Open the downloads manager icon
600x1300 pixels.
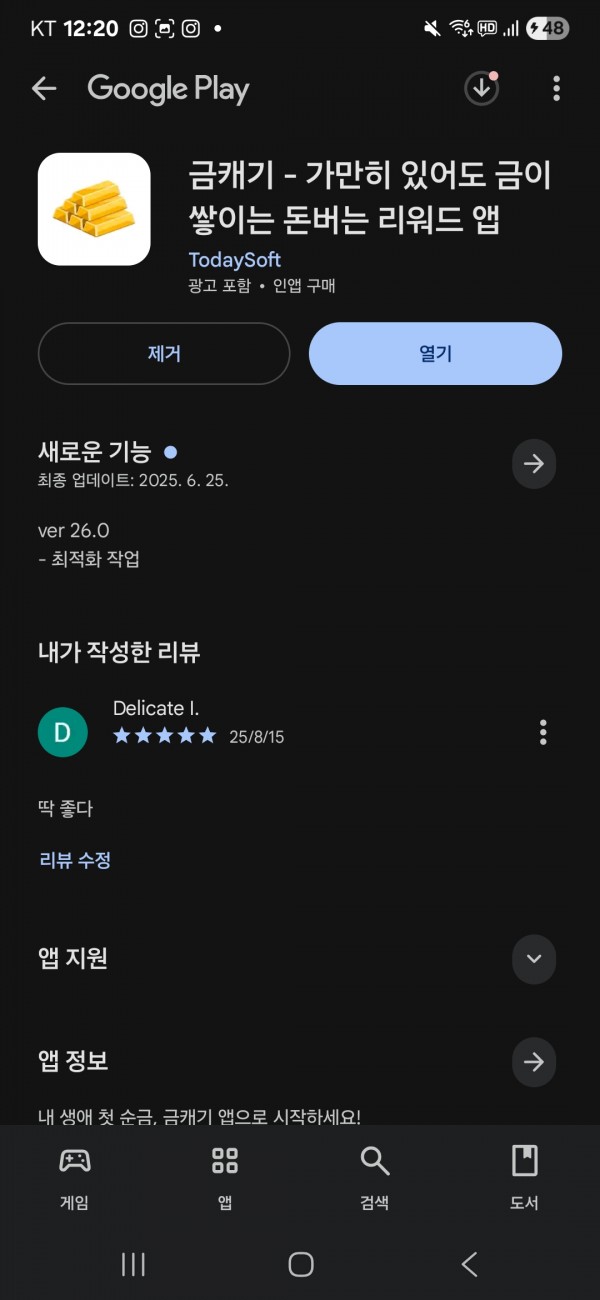(482, 89)
